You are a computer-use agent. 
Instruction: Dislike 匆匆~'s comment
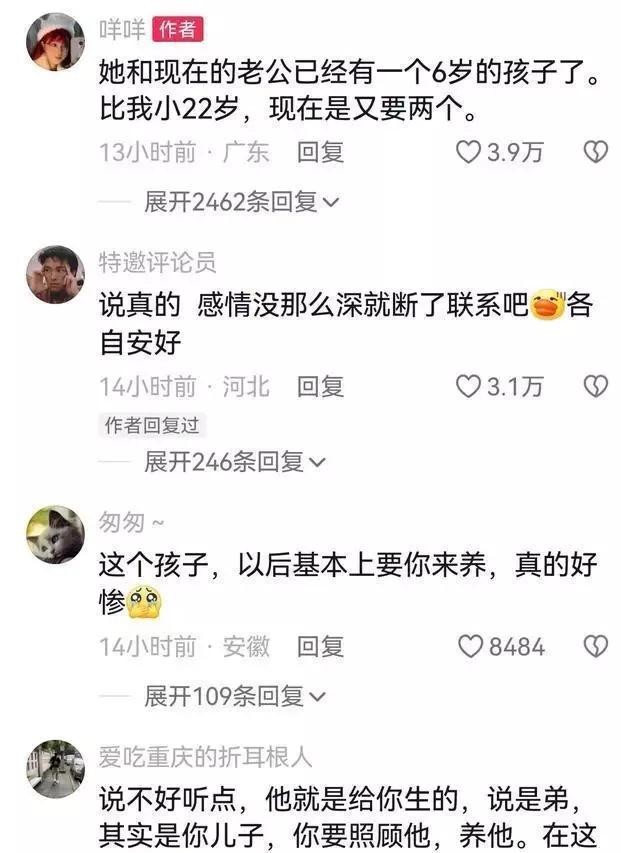click(596, 646)
